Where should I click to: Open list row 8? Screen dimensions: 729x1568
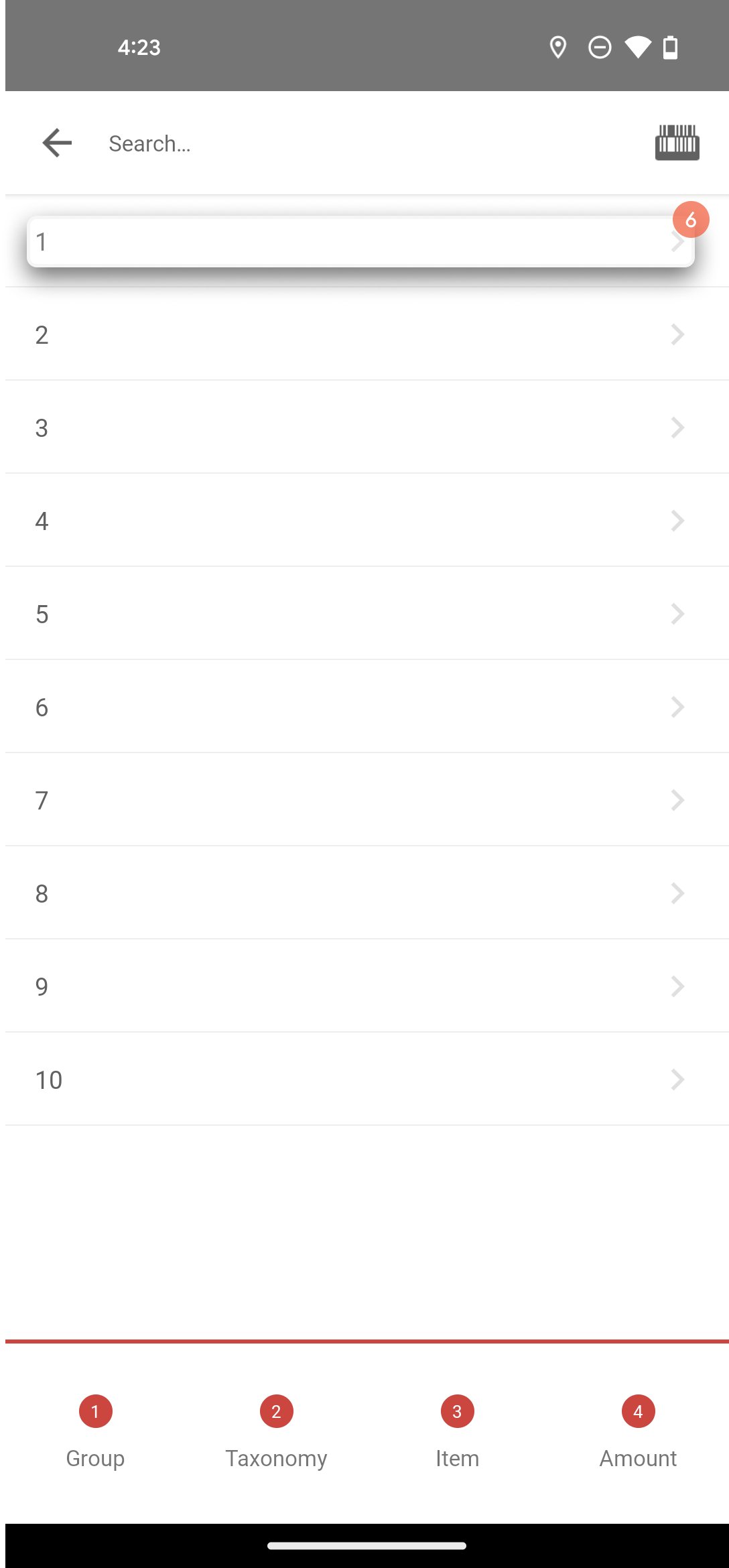(x=367, y=893)
